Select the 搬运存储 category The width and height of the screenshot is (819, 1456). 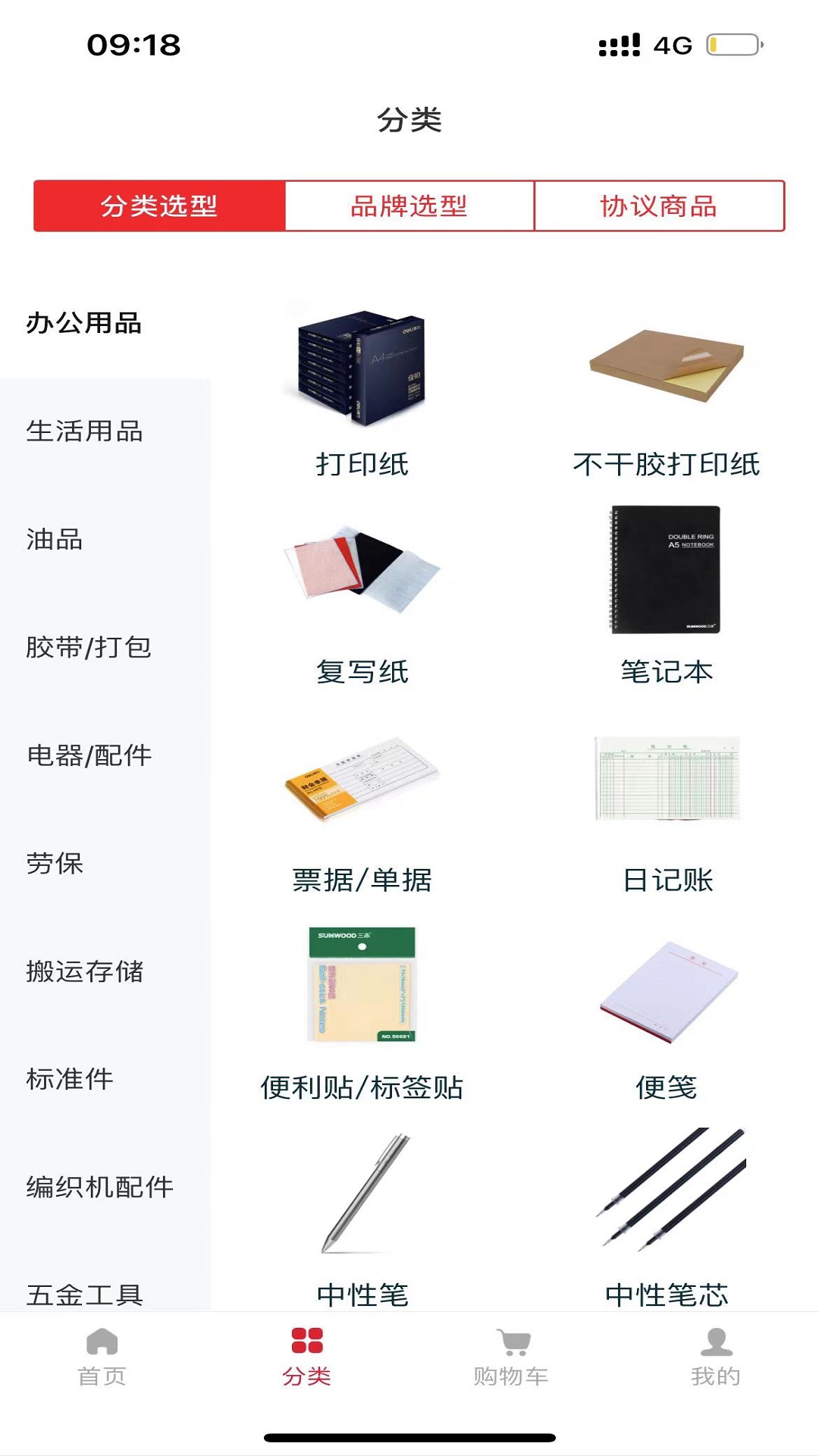[85, 971]
